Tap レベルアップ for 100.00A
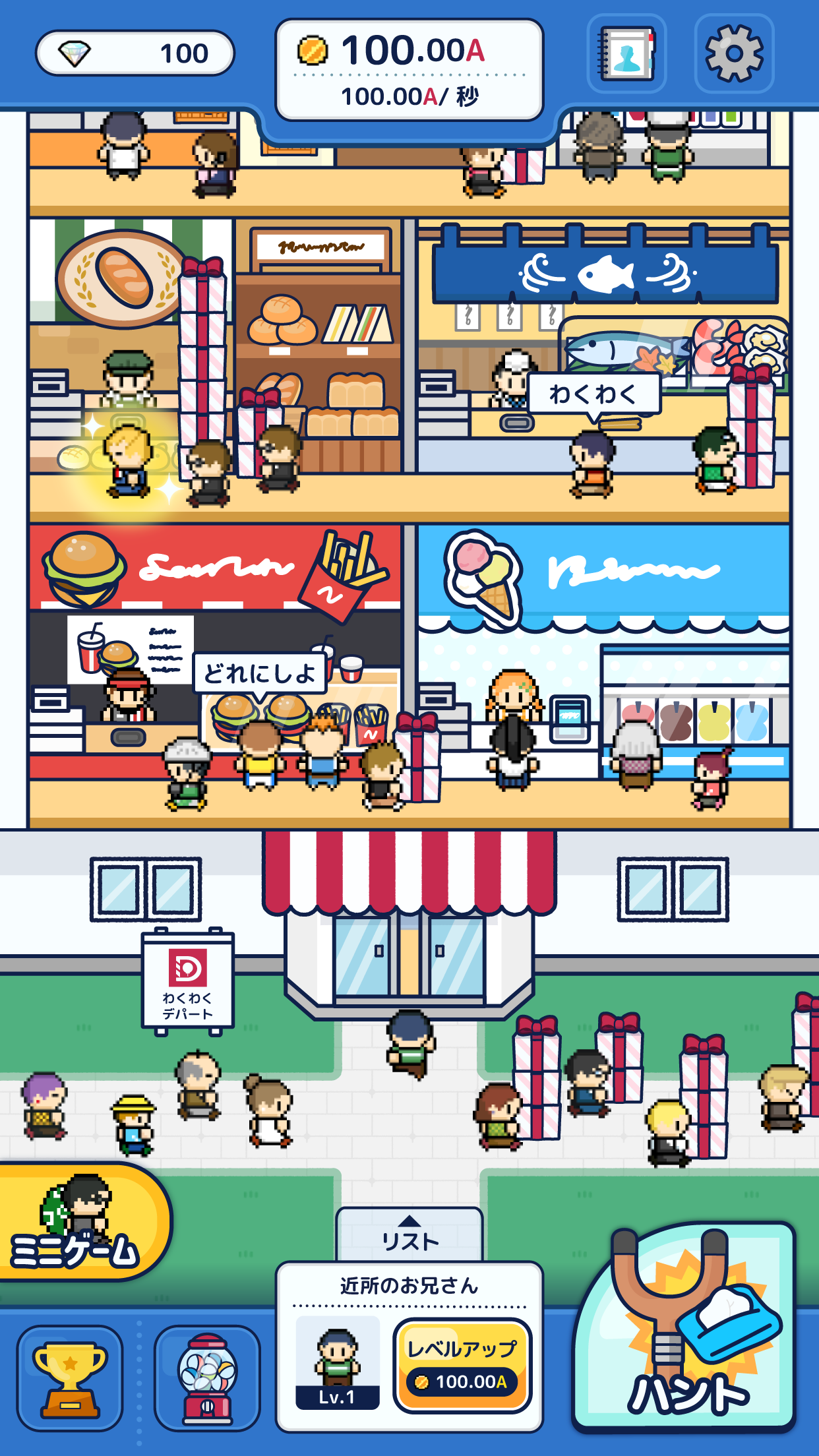 coord(462,1365)
